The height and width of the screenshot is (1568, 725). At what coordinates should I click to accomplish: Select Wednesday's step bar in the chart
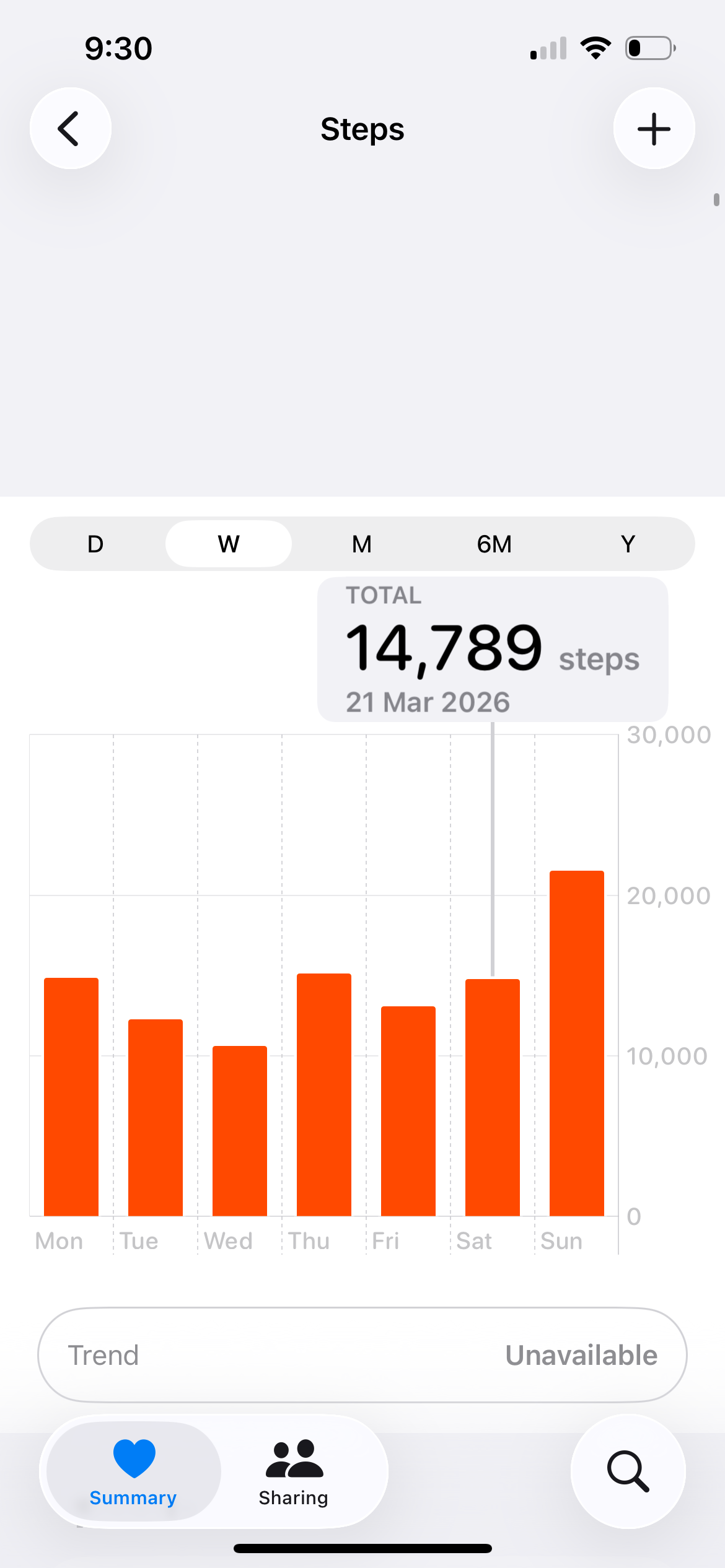tap(240, 1130)
